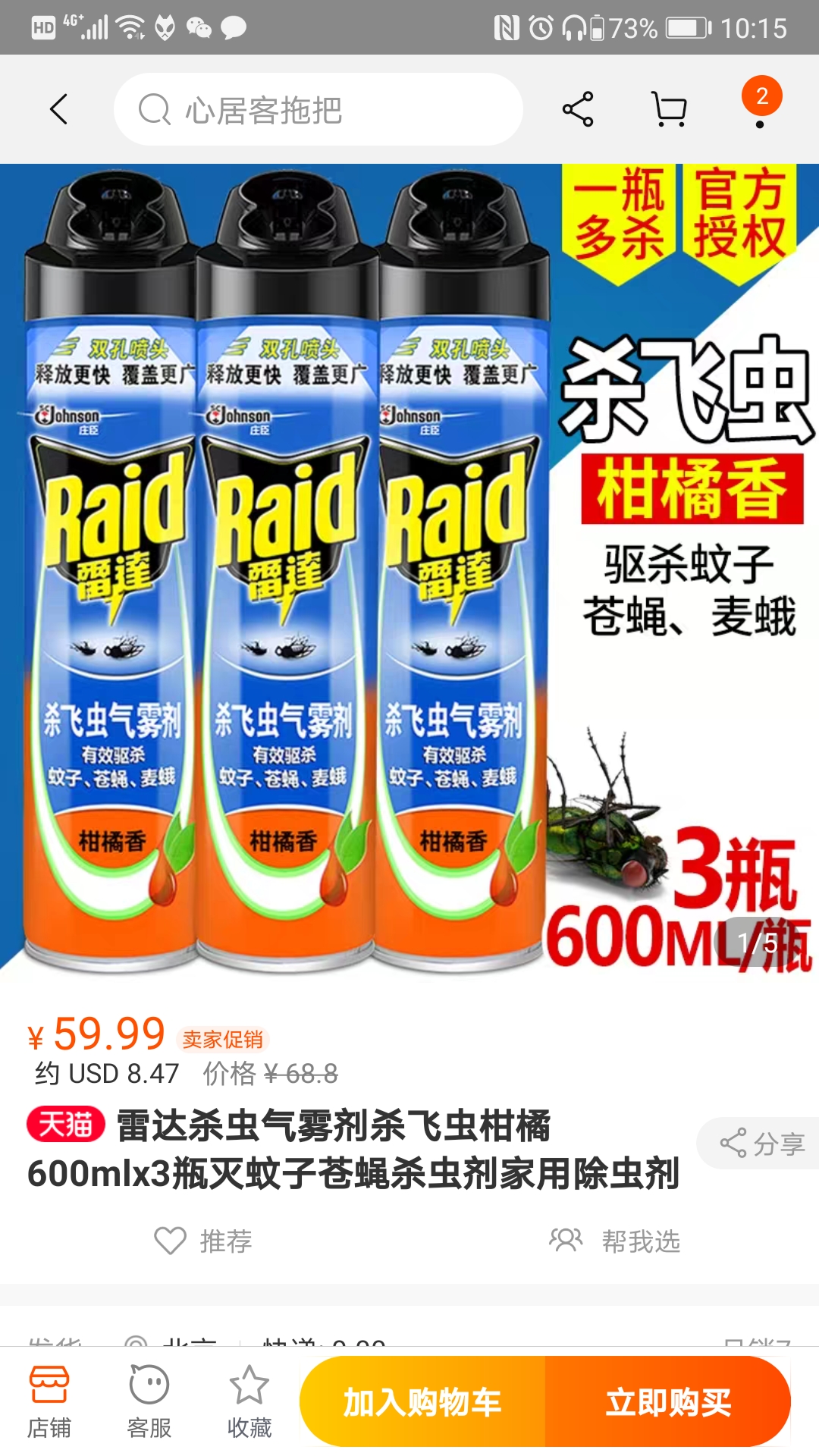Viewport: 819px width, 1456px height.
Task: Open the shopping cart
Action: (x=670, y=109)
